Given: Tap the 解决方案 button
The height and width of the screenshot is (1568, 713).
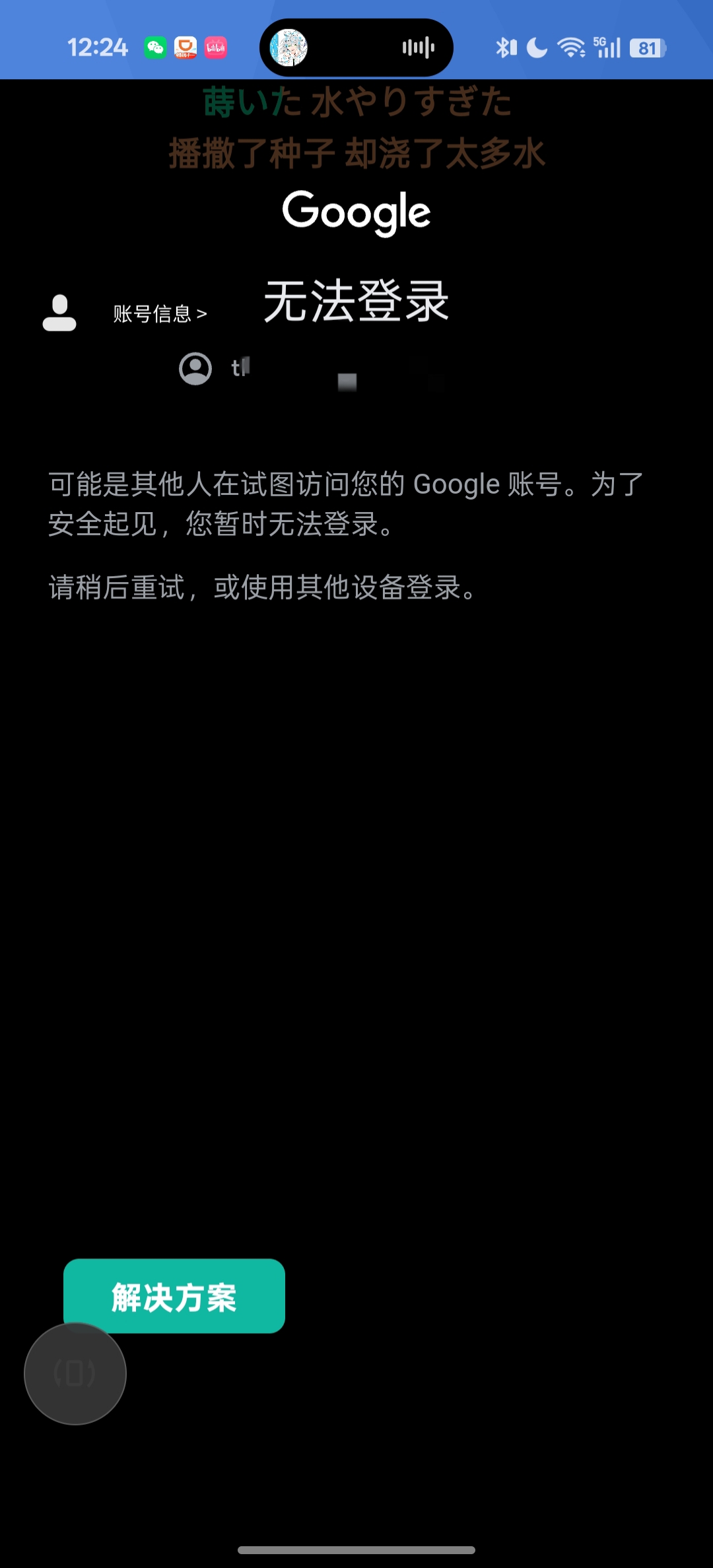Looking at the screenshot, I should point(174,1297).
